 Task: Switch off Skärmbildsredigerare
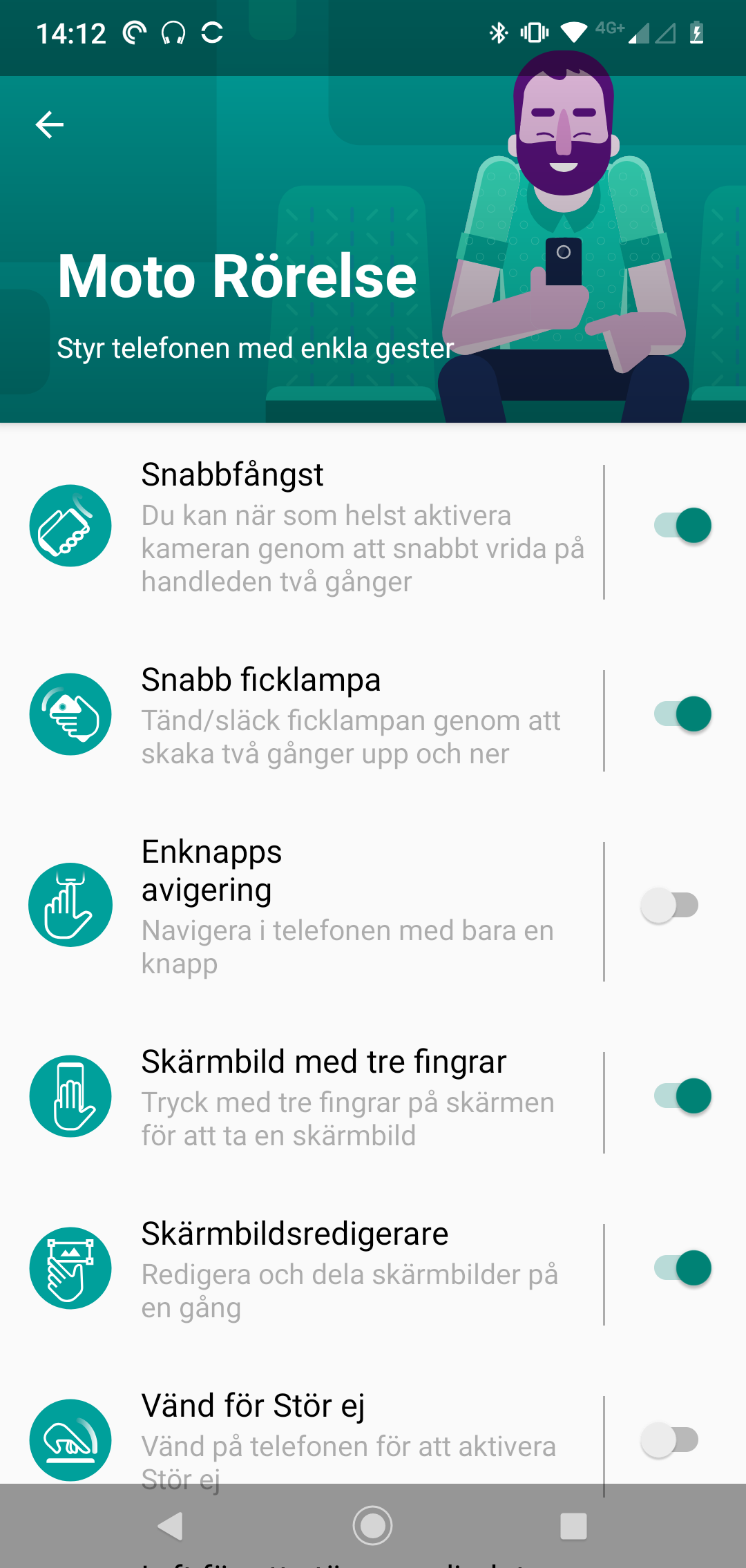(682, 1268)
